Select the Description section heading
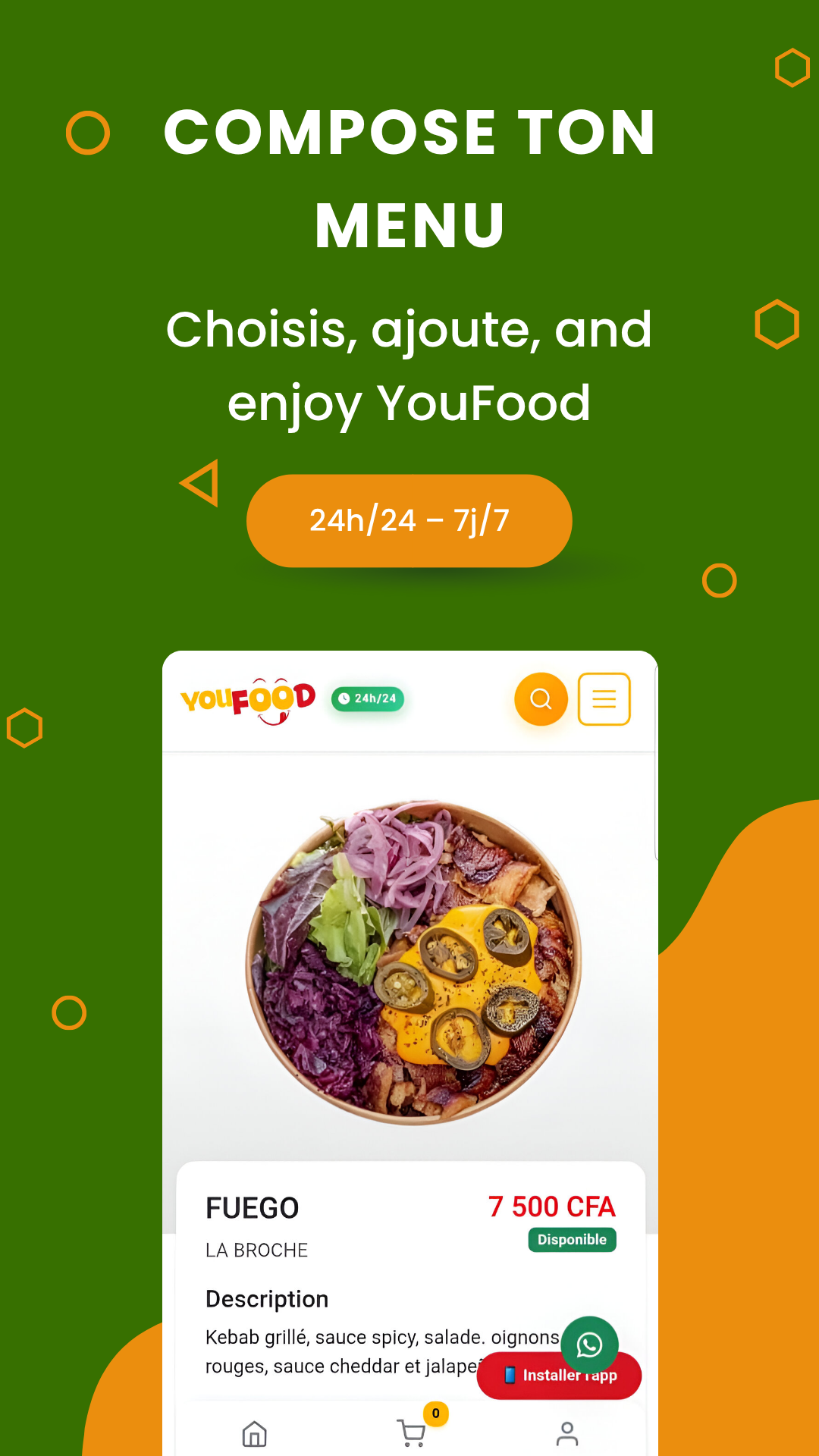The height and width of the screenshot is (1456, 819). coord(266,1298)
